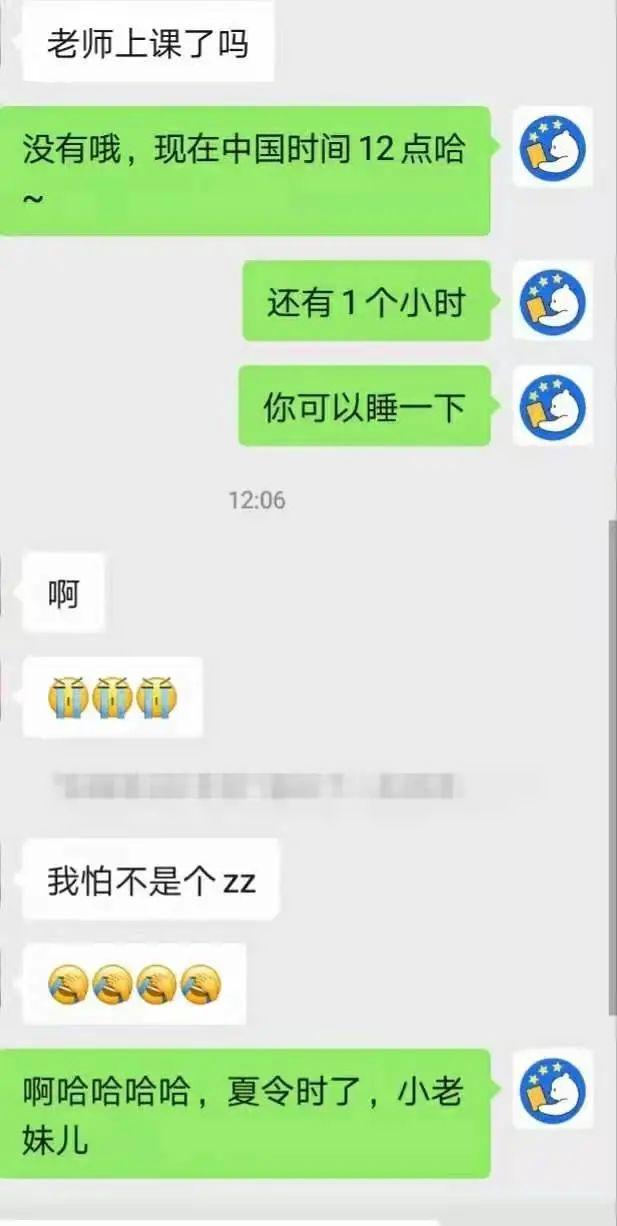Open profile from avatar beside "你可以睡一下"
The width and height of the screenshot is (617, 1226).
[x=553, y=405]
